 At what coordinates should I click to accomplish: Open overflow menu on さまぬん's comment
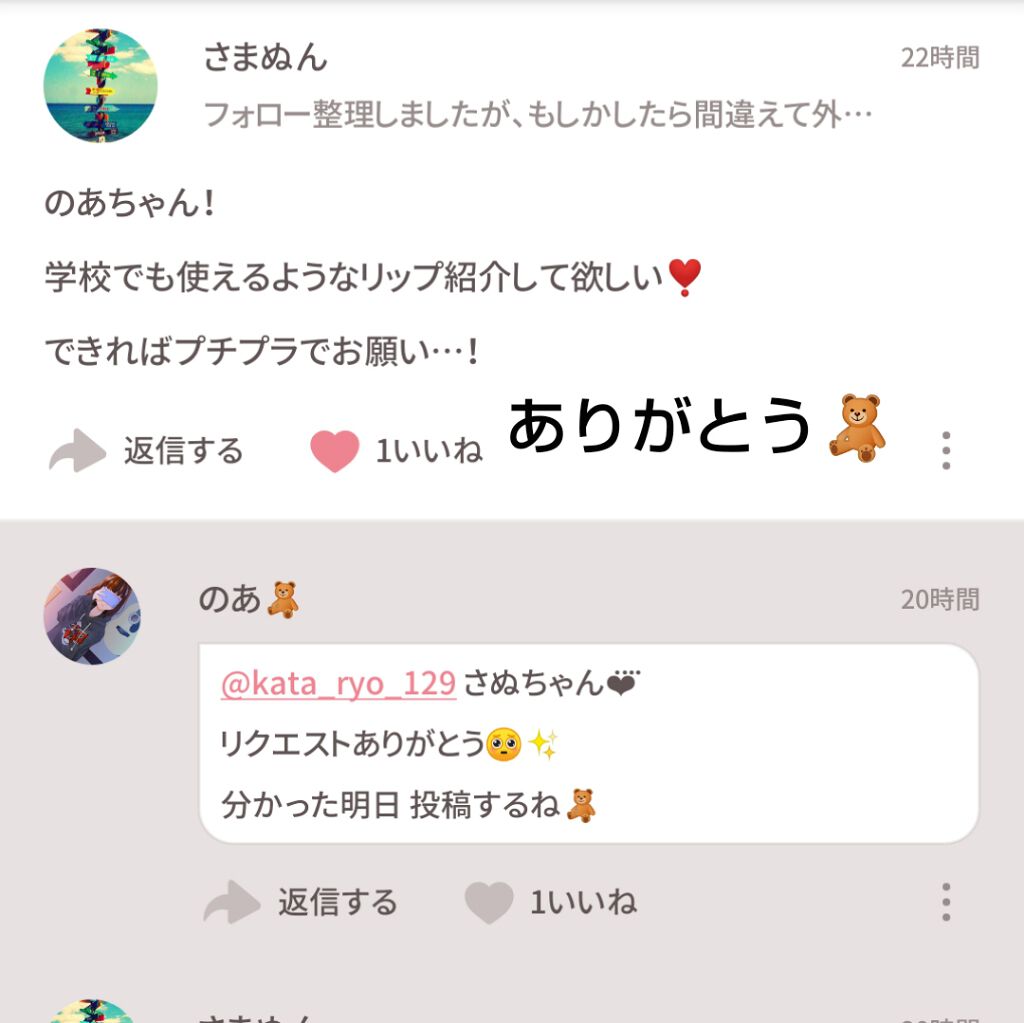point(946,451)
